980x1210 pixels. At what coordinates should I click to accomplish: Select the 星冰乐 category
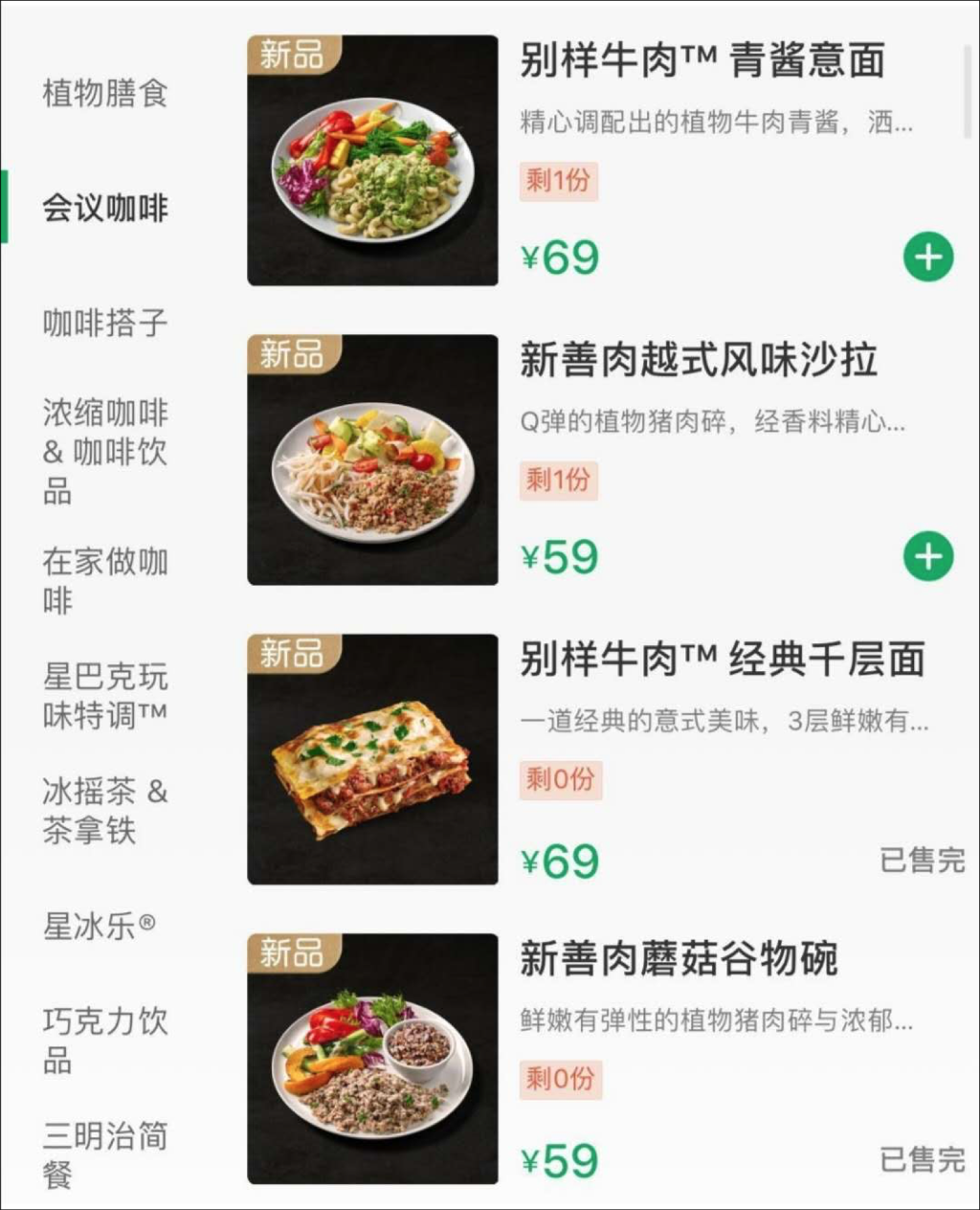pos(99,926)
